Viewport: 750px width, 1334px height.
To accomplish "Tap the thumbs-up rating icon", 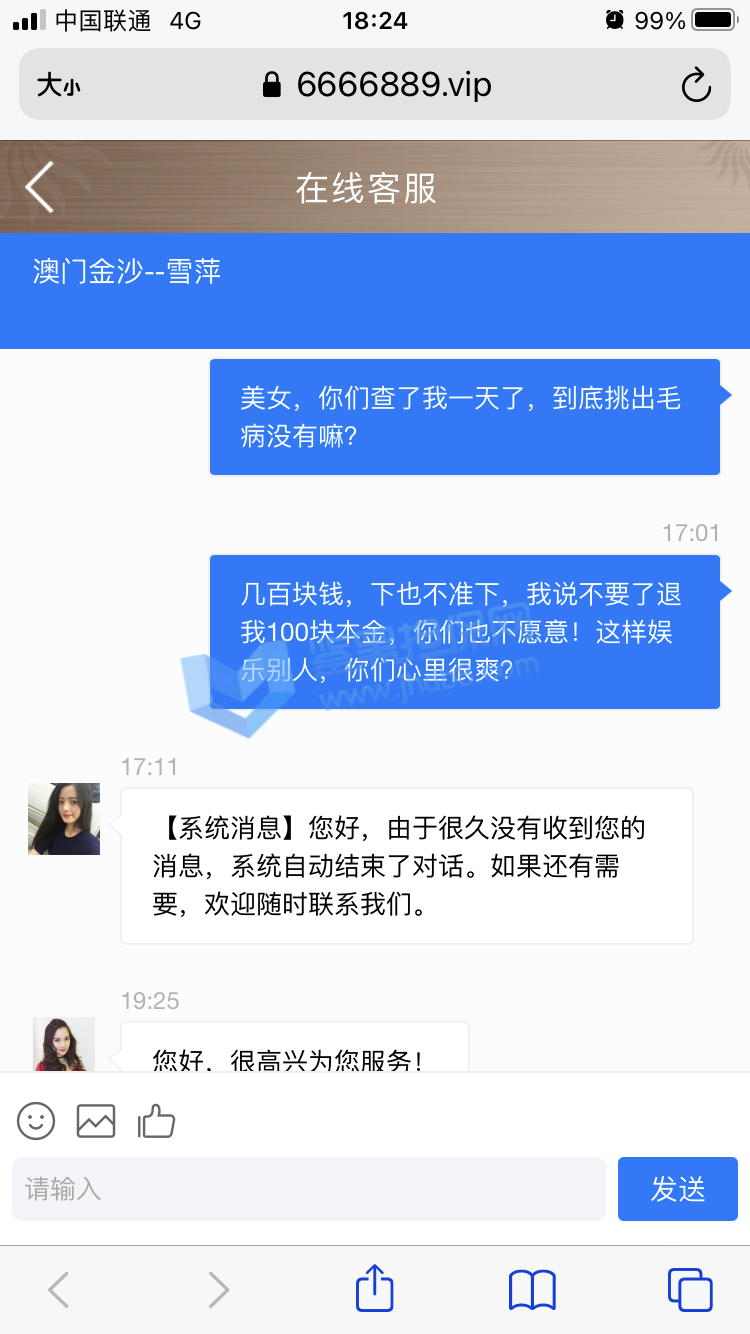I will (x=156, y=1121).
